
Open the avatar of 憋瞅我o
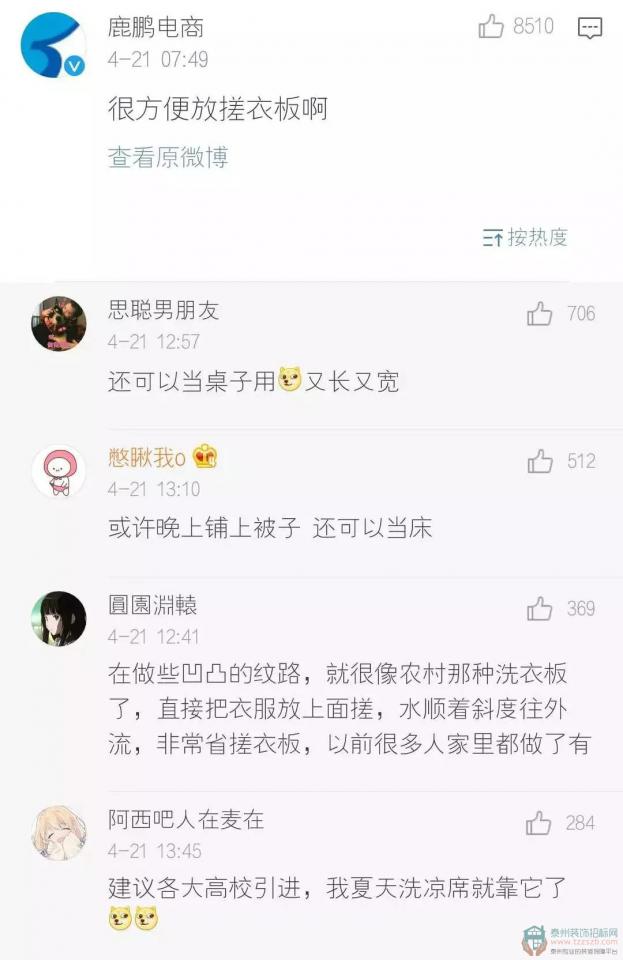point(59,471)
